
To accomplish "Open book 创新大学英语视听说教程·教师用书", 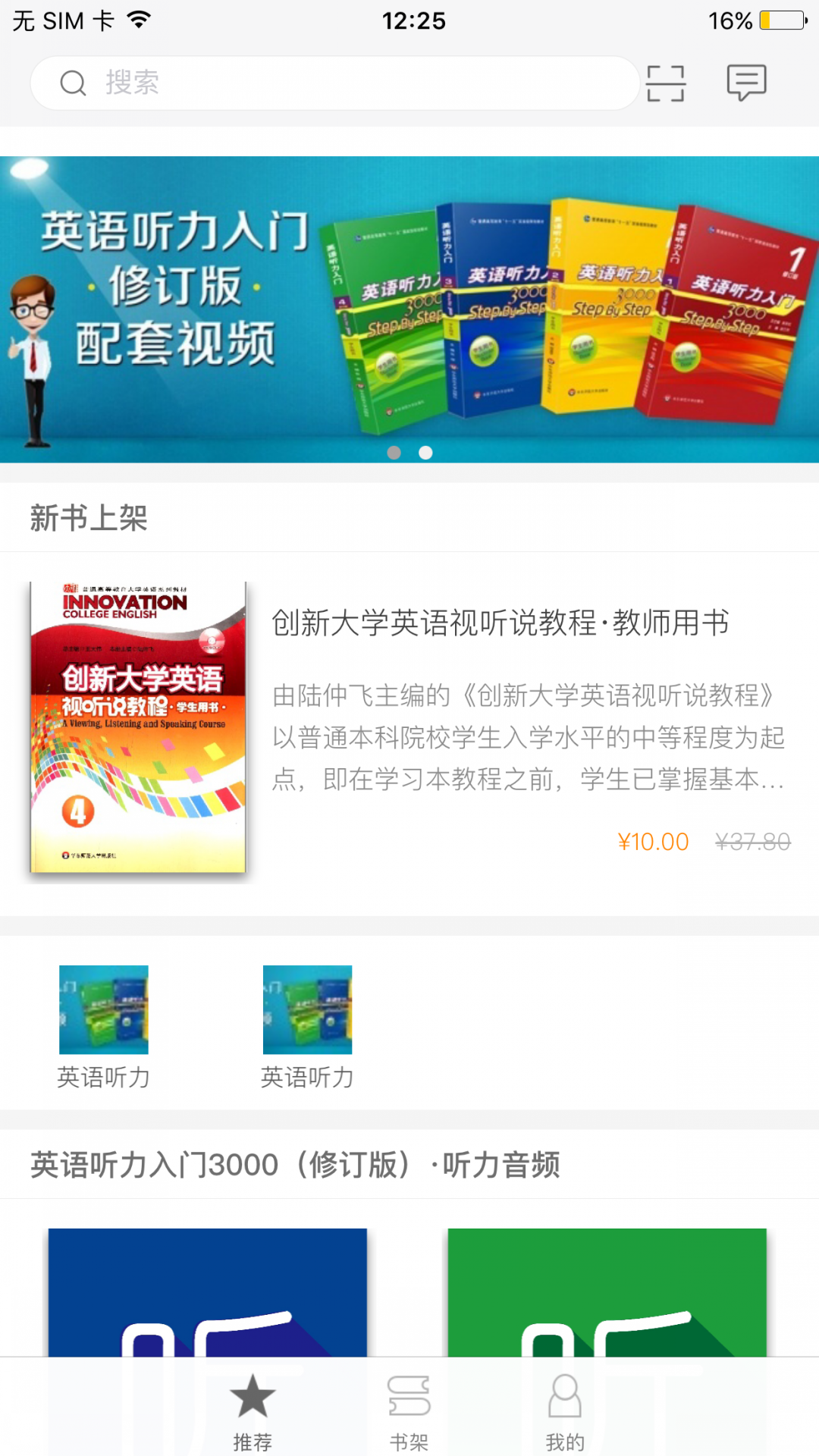I will [500, 623].
